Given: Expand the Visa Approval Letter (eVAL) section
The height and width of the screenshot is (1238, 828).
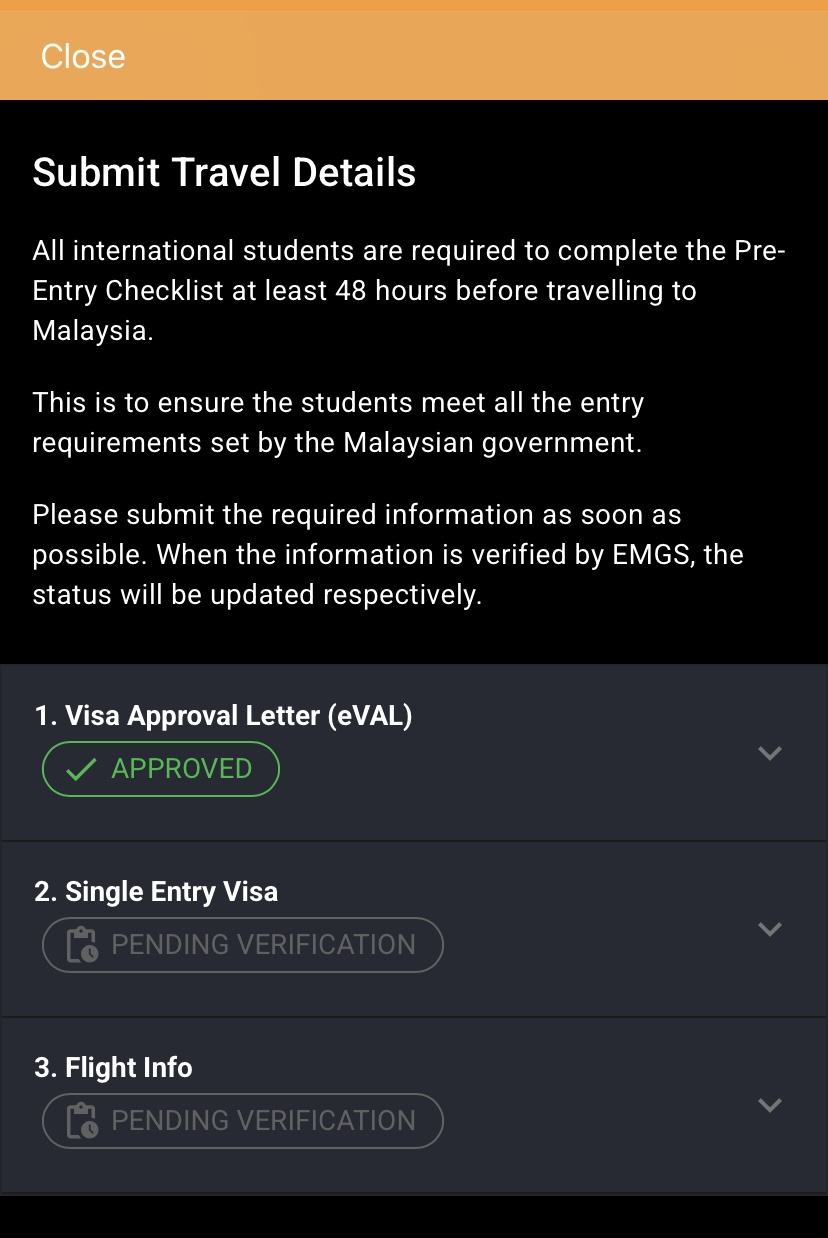Looking at the screenshot, I should pyautogui.click(x=769, y=753).
